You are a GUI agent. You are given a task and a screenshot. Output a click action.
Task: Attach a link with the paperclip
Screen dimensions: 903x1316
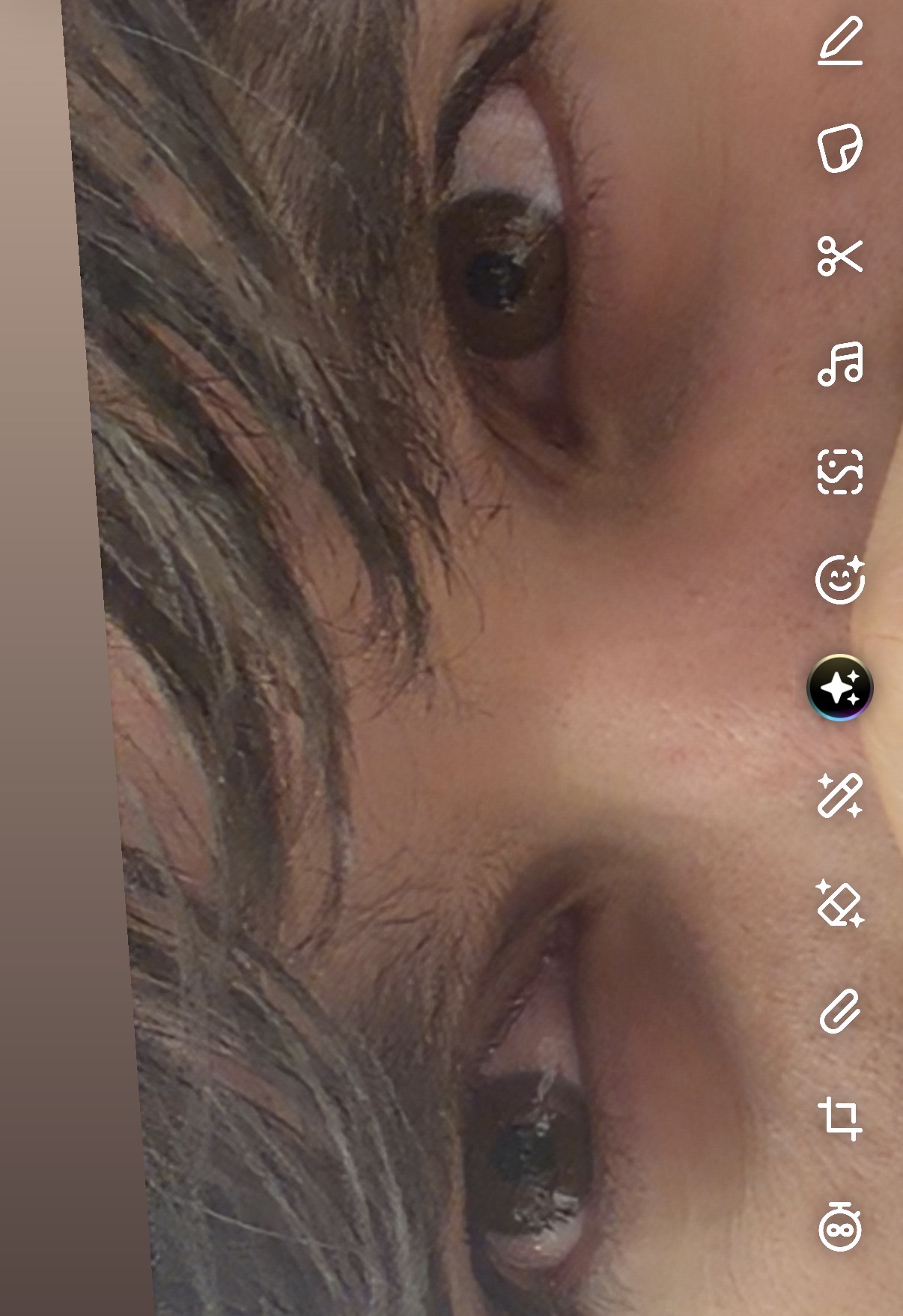coord(840,1011)
